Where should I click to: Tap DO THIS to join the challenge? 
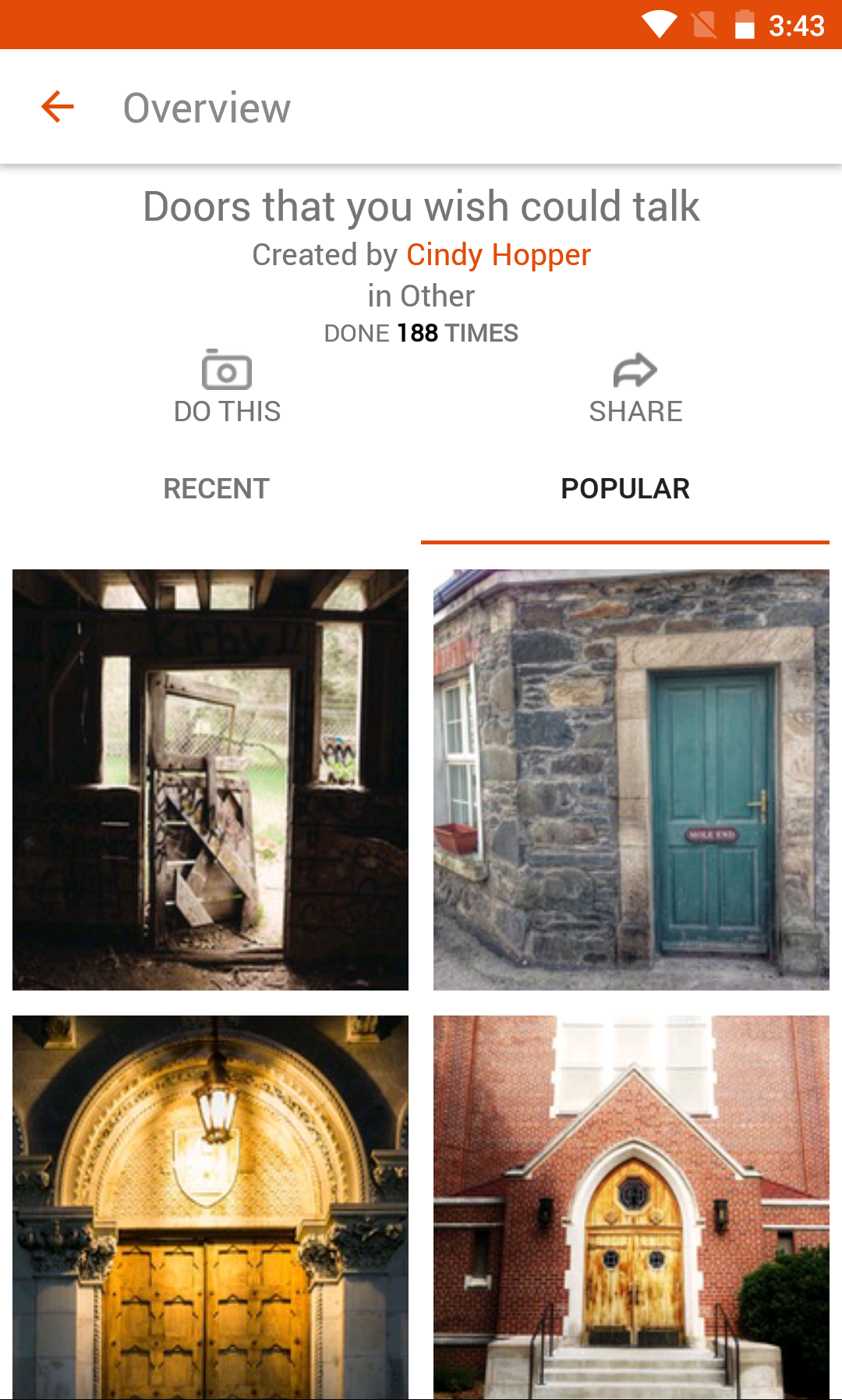[x=226, y=411]
